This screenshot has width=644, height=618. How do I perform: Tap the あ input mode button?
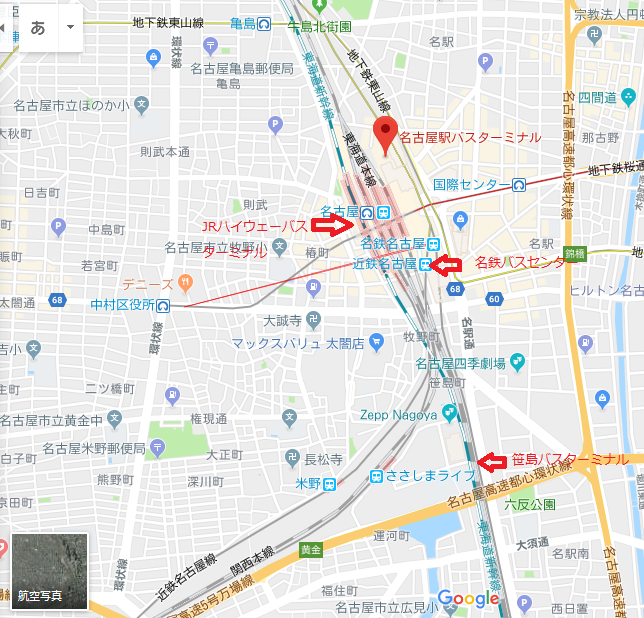tap(38, 27)
